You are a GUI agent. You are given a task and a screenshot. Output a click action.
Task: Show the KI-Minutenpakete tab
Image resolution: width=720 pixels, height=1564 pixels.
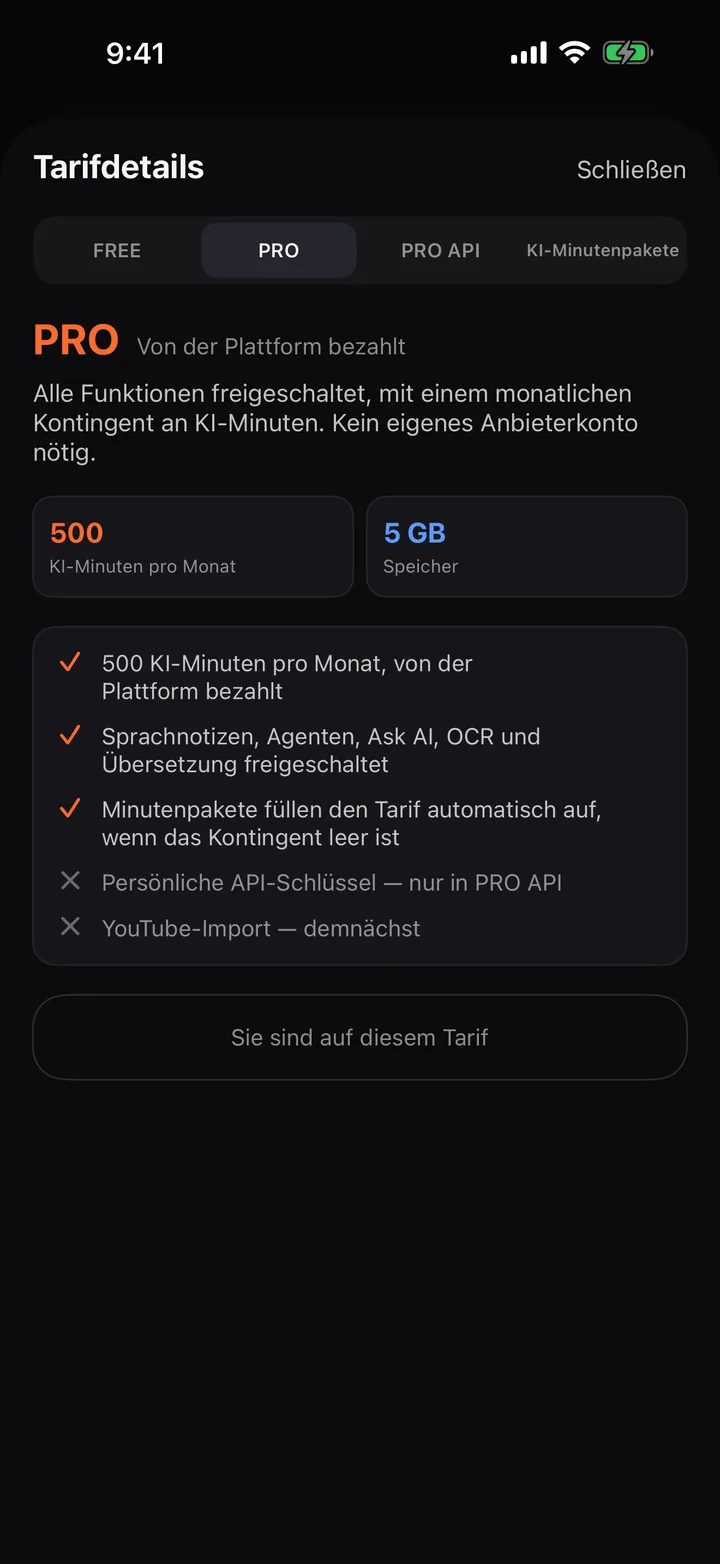tap(603, 250)
